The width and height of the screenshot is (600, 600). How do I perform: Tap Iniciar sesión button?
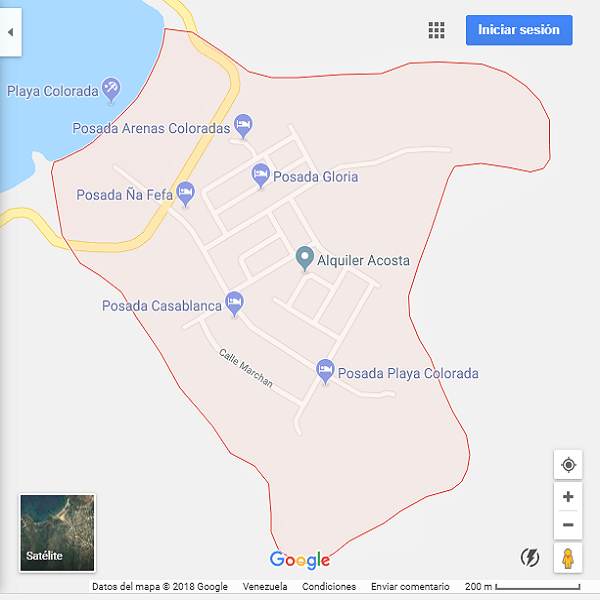coord(519,30)
